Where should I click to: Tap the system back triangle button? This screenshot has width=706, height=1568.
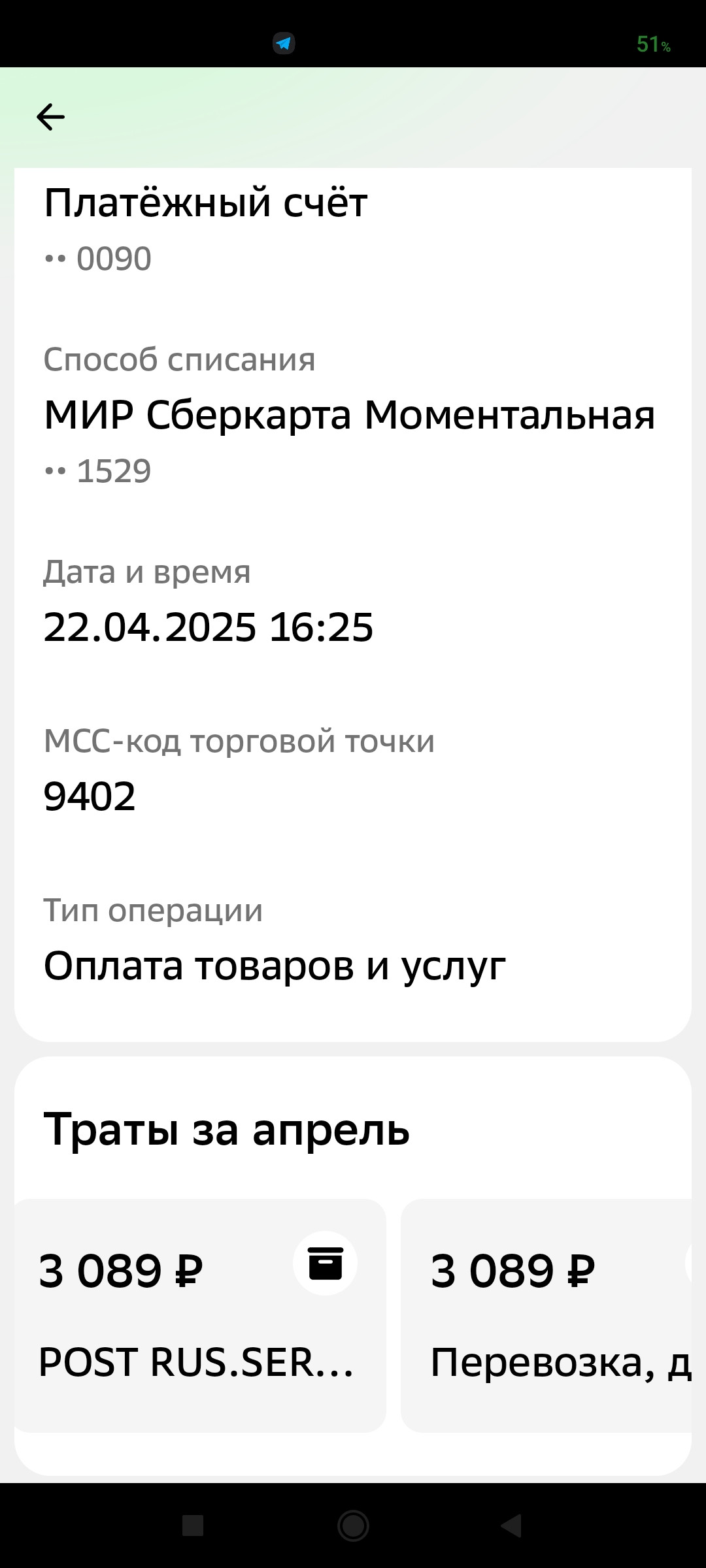point(511,1526)
